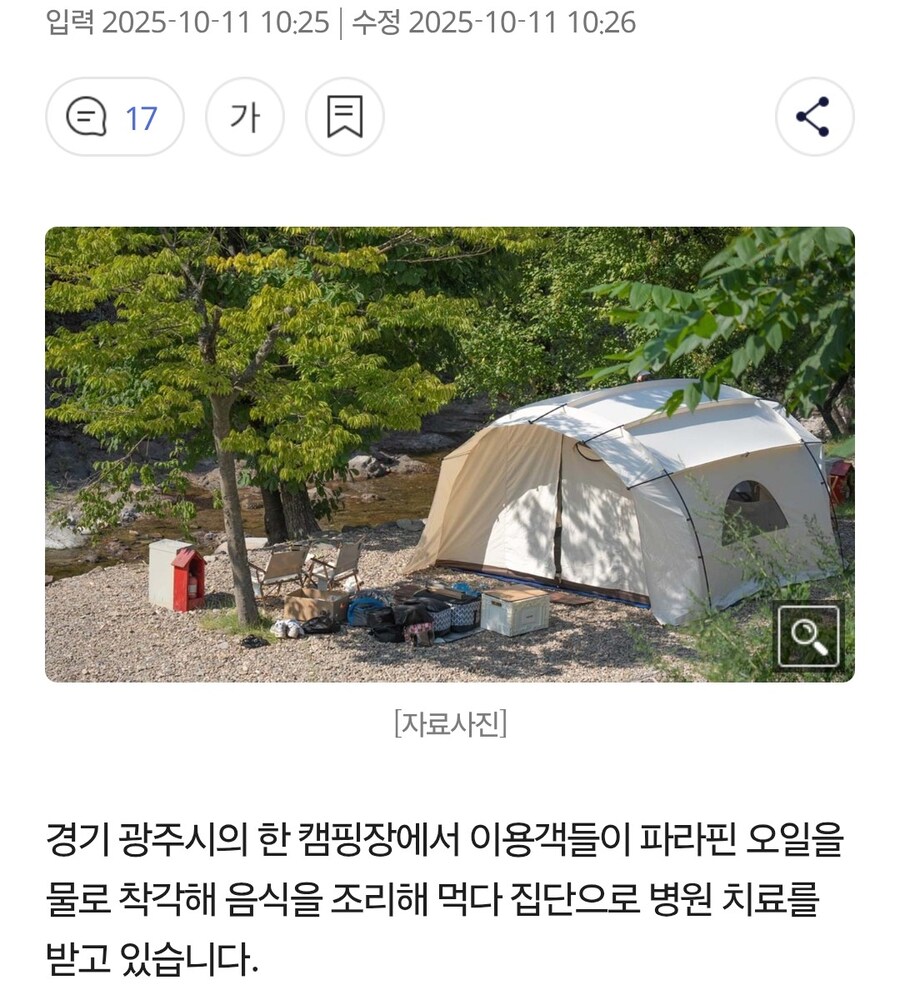Enlarge the campsite photo with the magnifier
900x1005 pixels.
coord(809,636)
